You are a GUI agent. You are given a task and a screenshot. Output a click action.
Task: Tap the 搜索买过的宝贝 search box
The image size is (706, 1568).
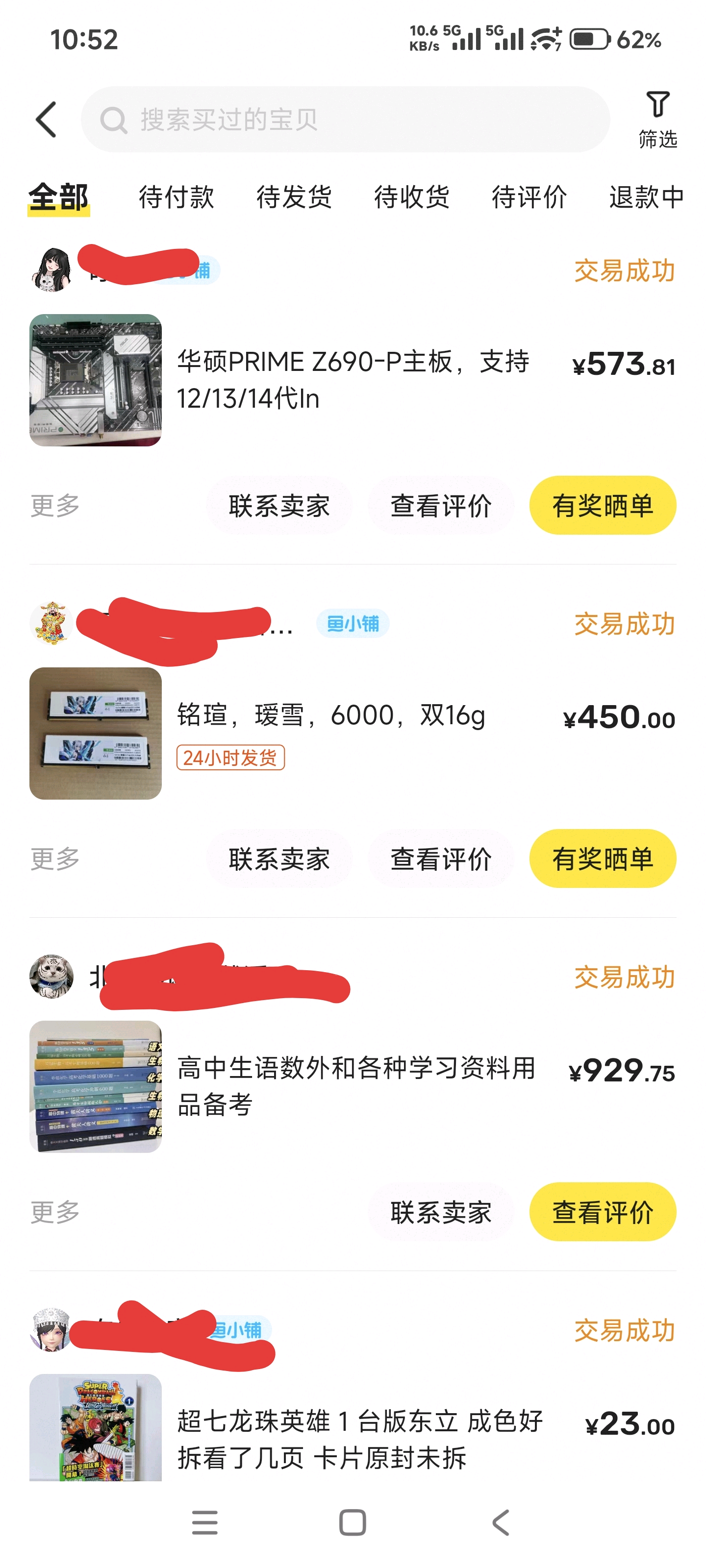(x=345, y=119)
